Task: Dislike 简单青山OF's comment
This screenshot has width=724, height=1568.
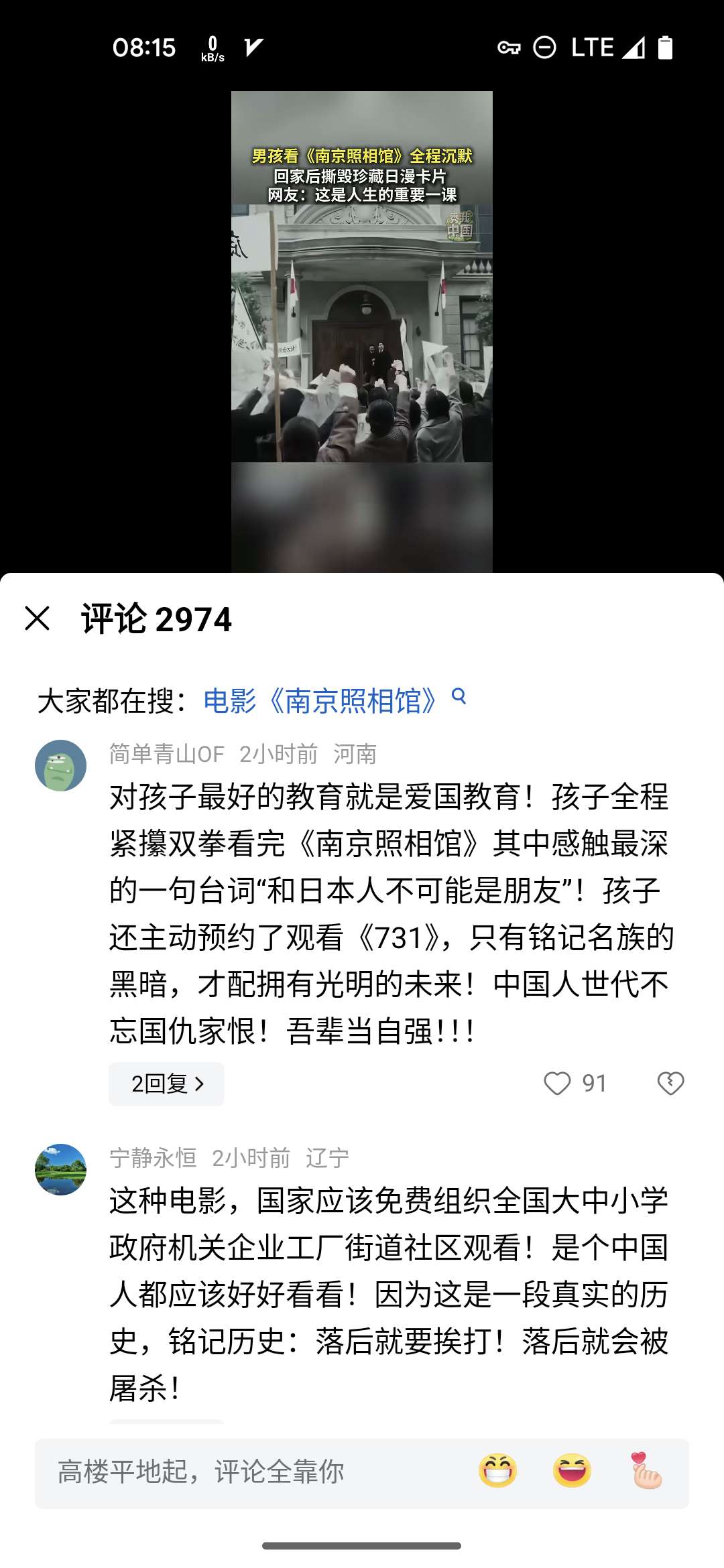Action: (670, 1084)
